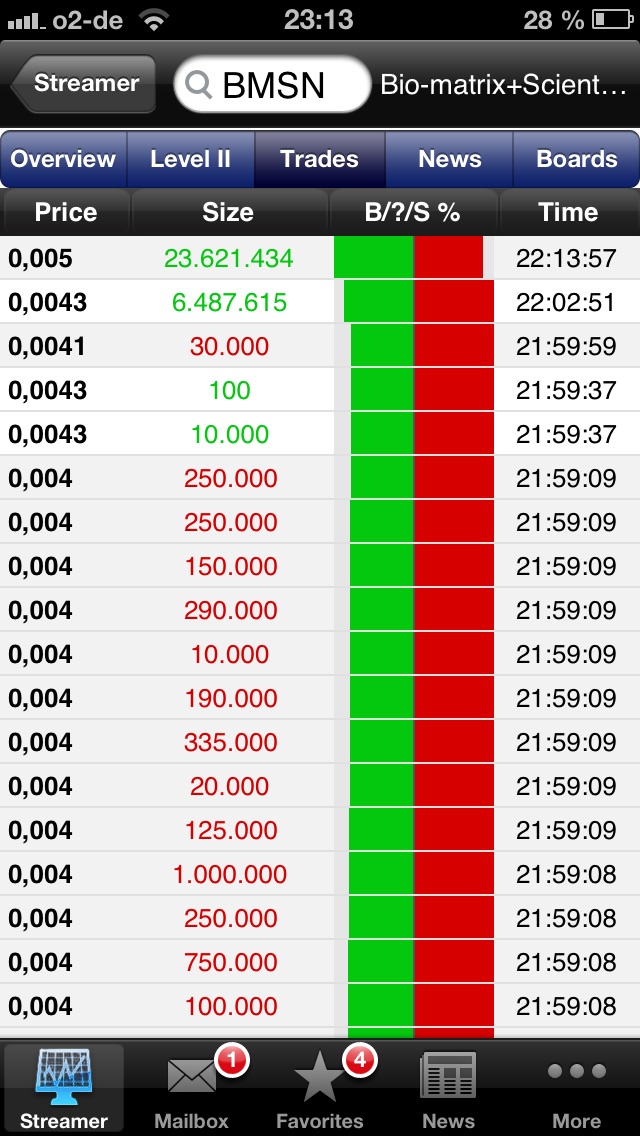Viewport: 640px width, 1136px height.
Task: Tap the BMSN symbol search field
Action: (x=272, y=85)
